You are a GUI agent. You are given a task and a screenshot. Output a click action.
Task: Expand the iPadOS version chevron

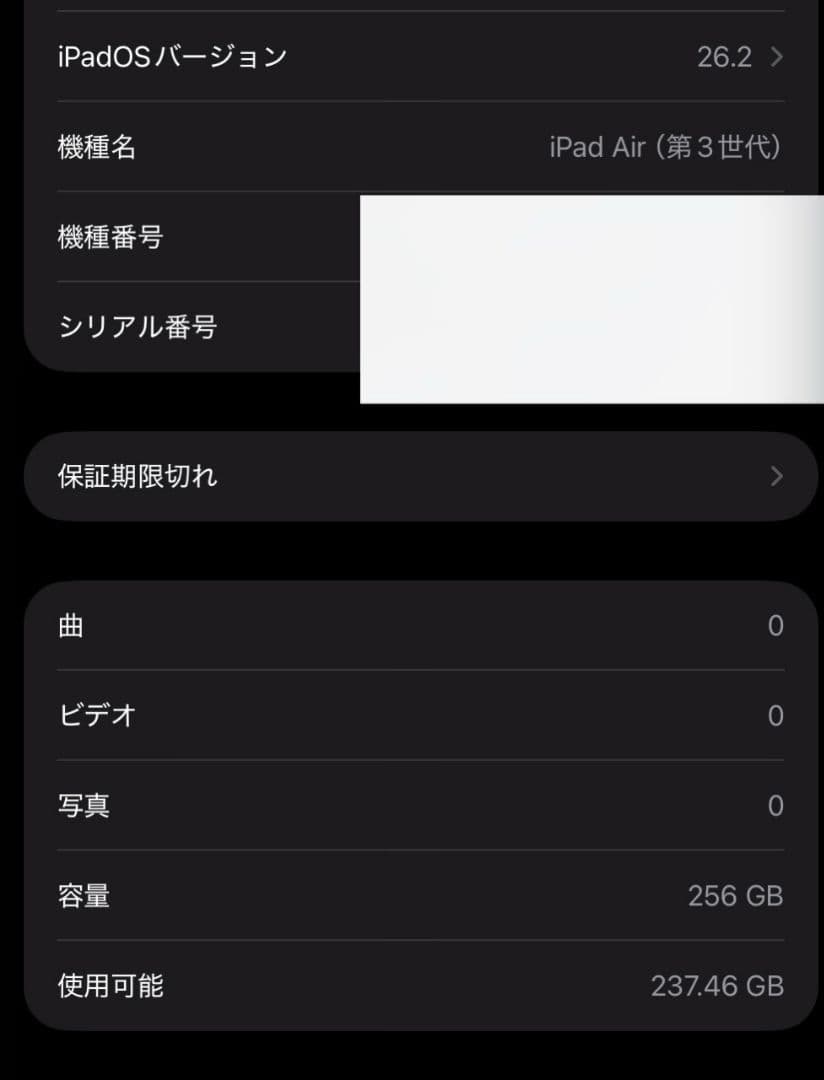[775, 57]
